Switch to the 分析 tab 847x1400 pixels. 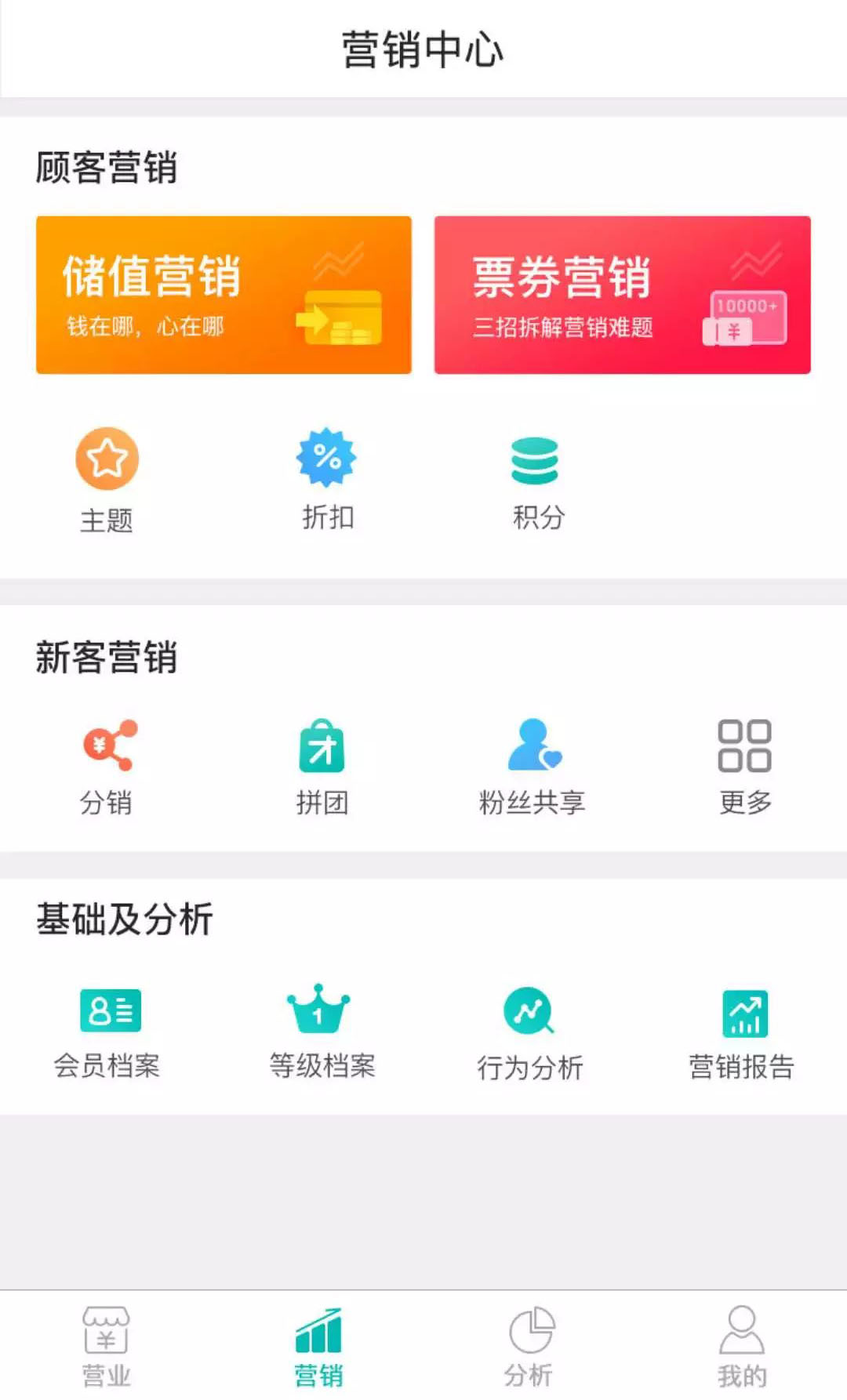(529, 1347)
